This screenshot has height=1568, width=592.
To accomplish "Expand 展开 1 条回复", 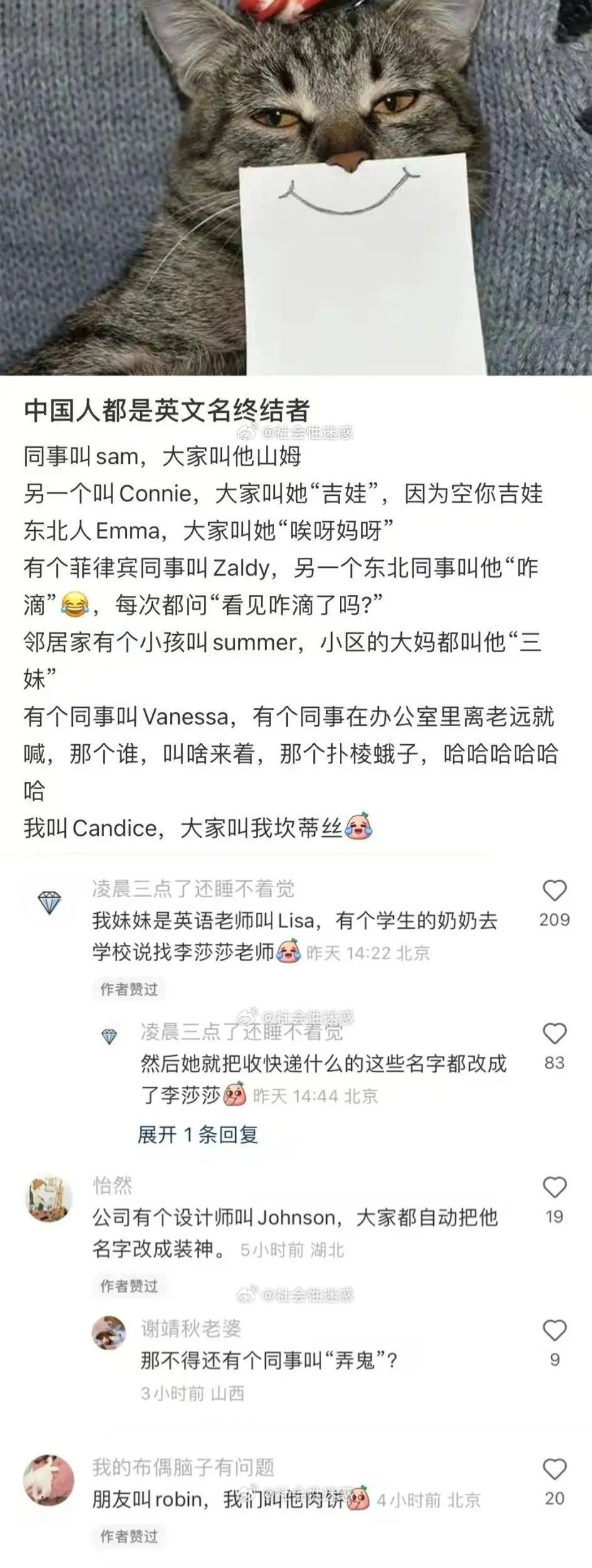I will point(198,1134).
